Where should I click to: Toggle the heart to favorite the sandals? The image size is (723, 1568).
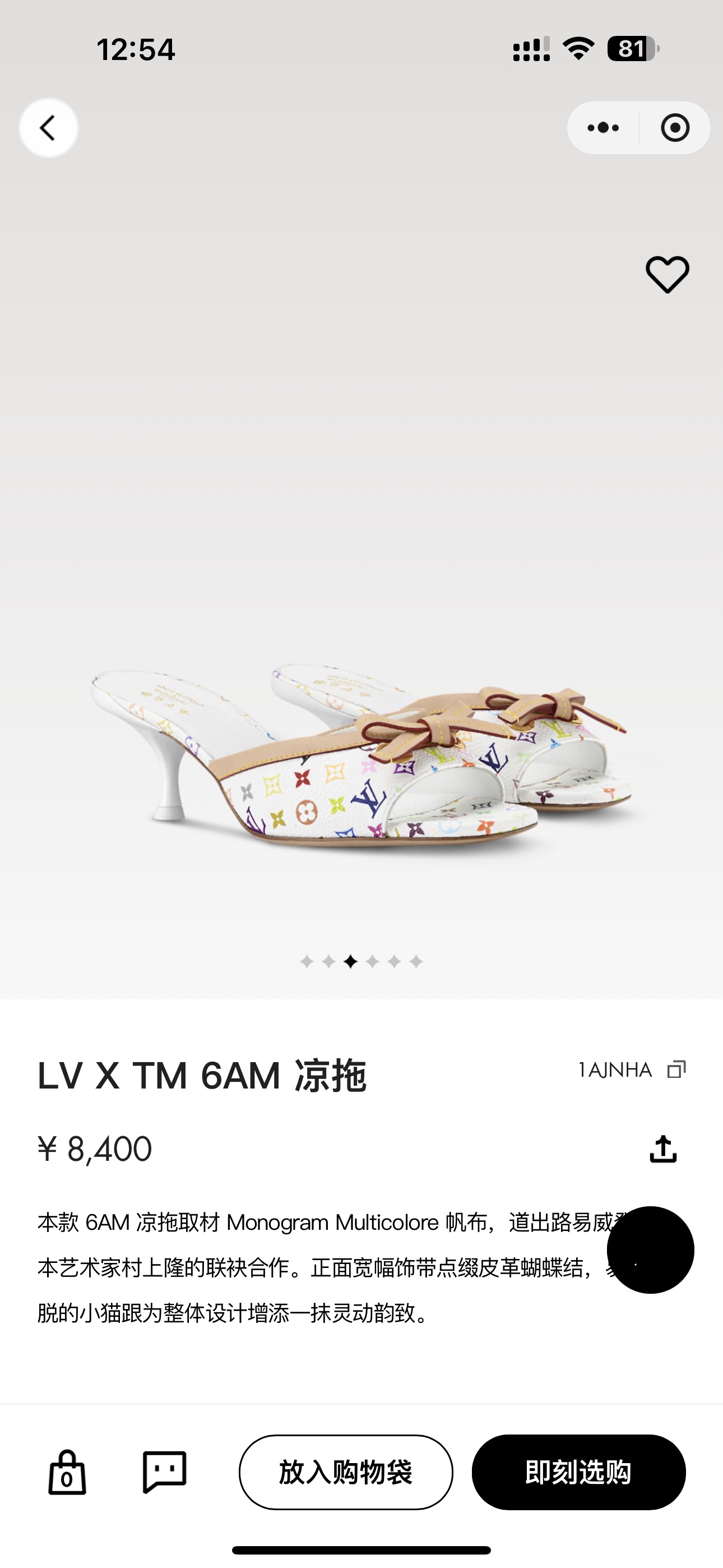tap(668, 275)
